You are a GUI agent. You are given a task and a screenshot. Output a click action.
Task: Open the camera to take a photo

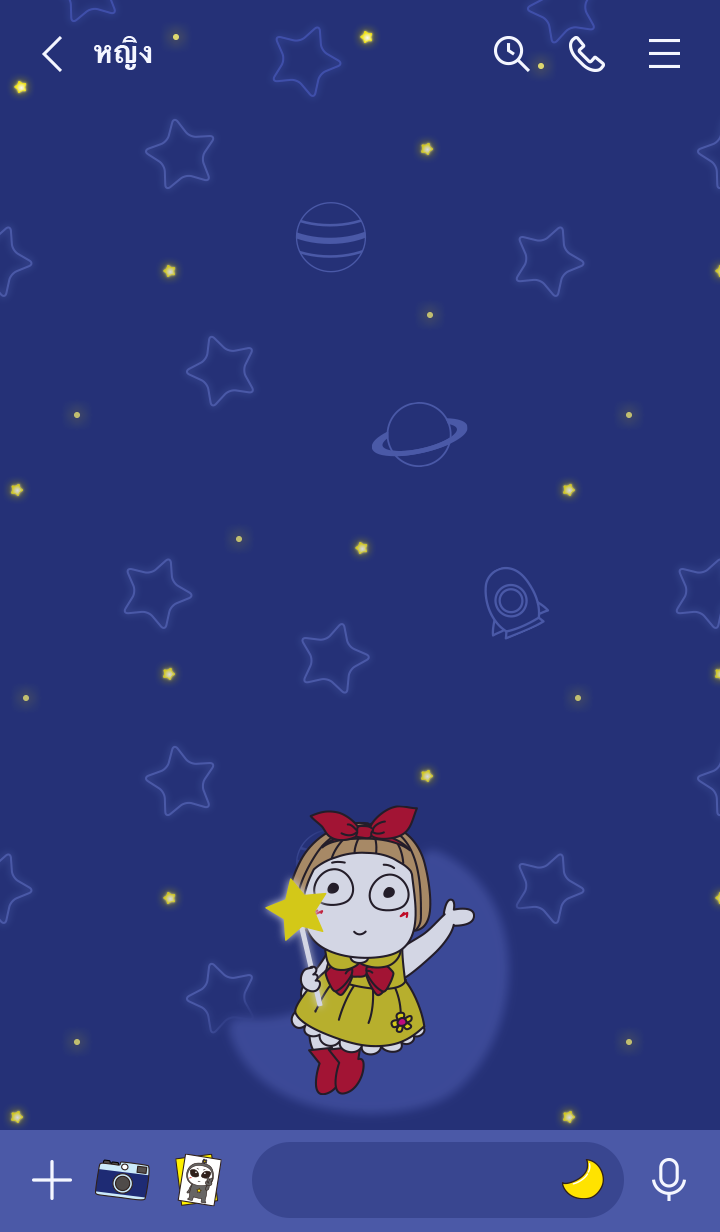click(122, 1180)
